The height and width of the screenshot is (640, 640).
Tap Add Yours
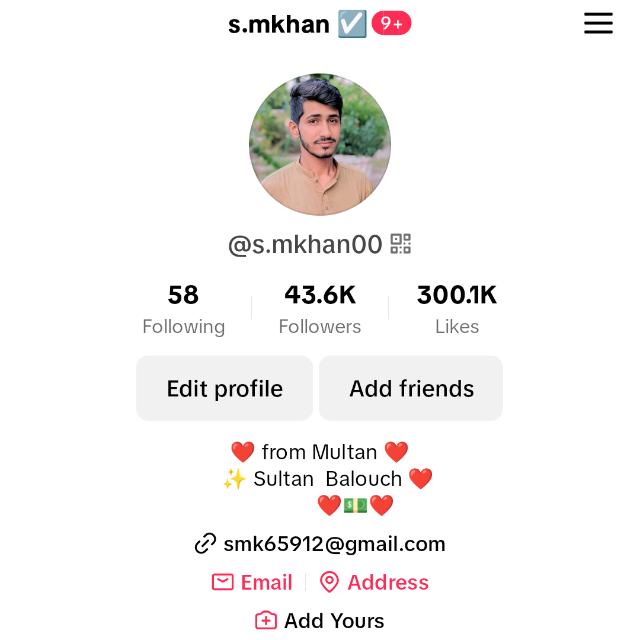click(320, 621)
